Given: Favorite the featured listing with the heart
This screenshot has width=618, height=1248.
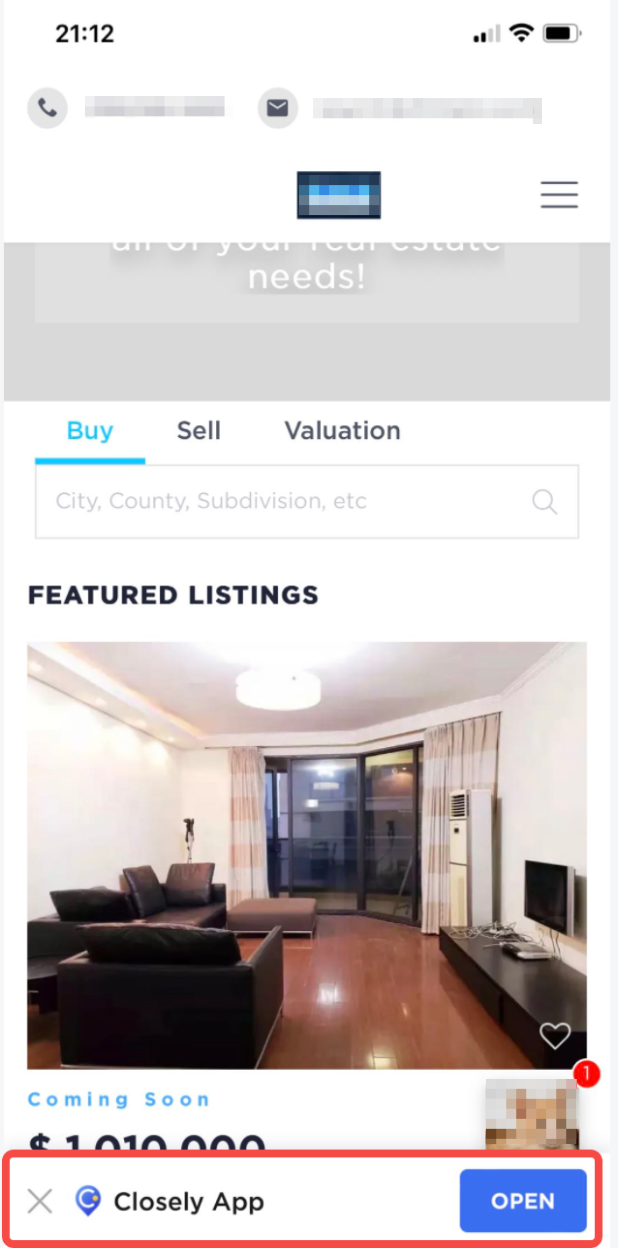Looking at the screenshot, I should [x=554, y=1036].
